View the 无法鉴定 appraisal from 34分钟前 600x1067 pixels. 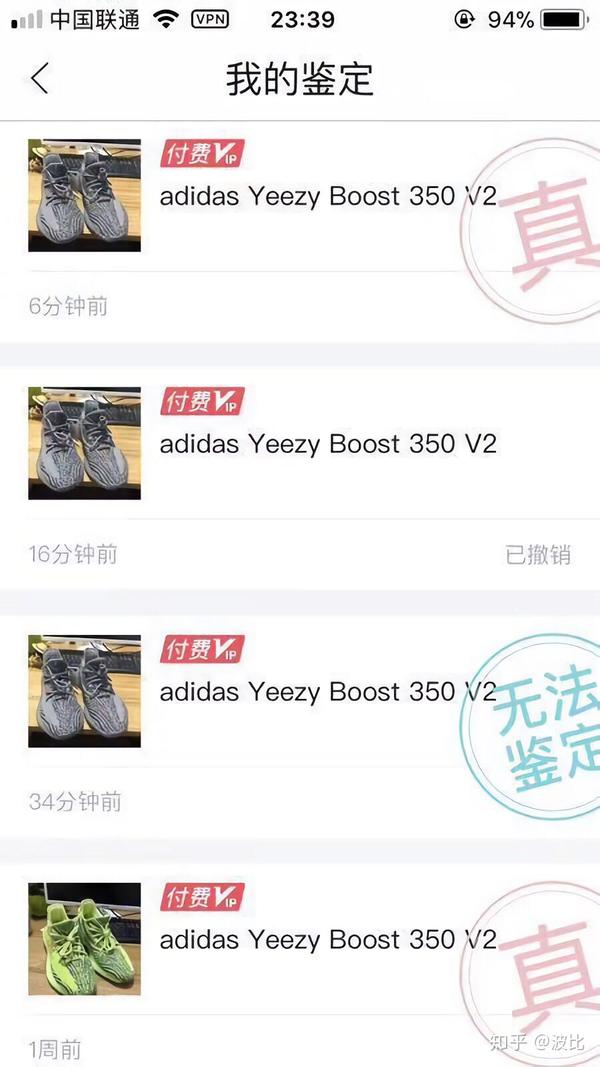328,692
